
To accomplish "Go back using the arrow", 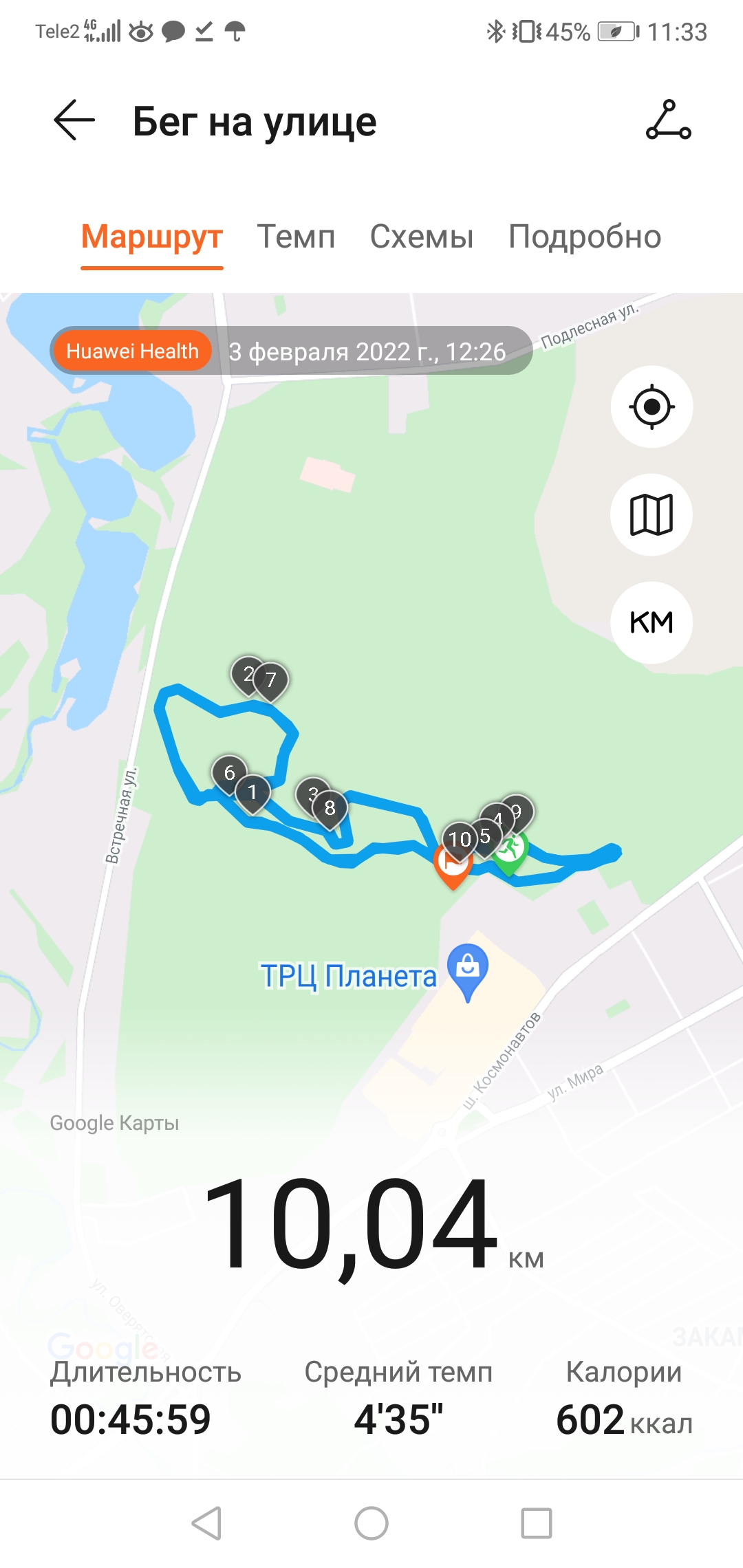I will coord(74,120).
